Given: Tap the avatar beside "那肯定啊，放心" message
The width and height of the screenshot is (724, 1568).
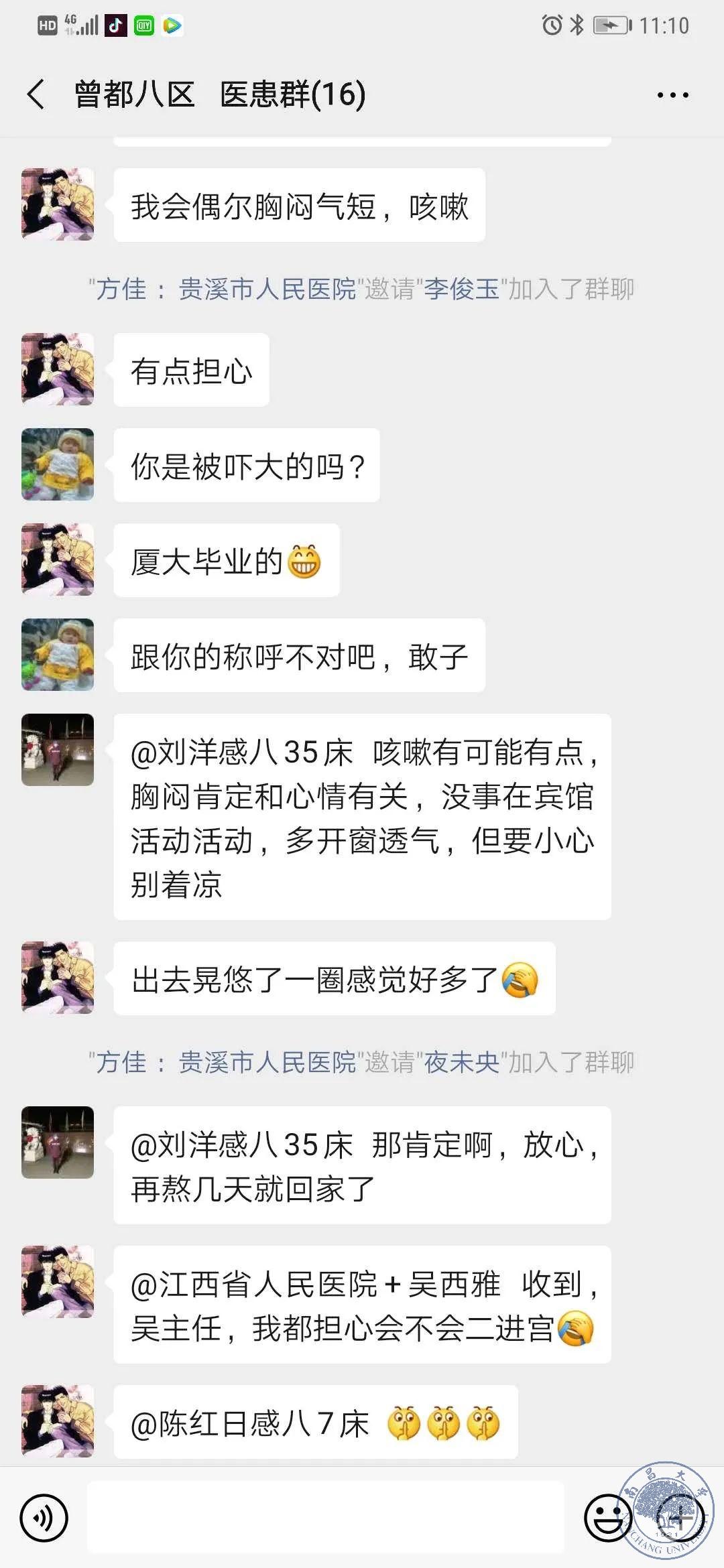Looking at the screenshot, I should (58, 1142).
